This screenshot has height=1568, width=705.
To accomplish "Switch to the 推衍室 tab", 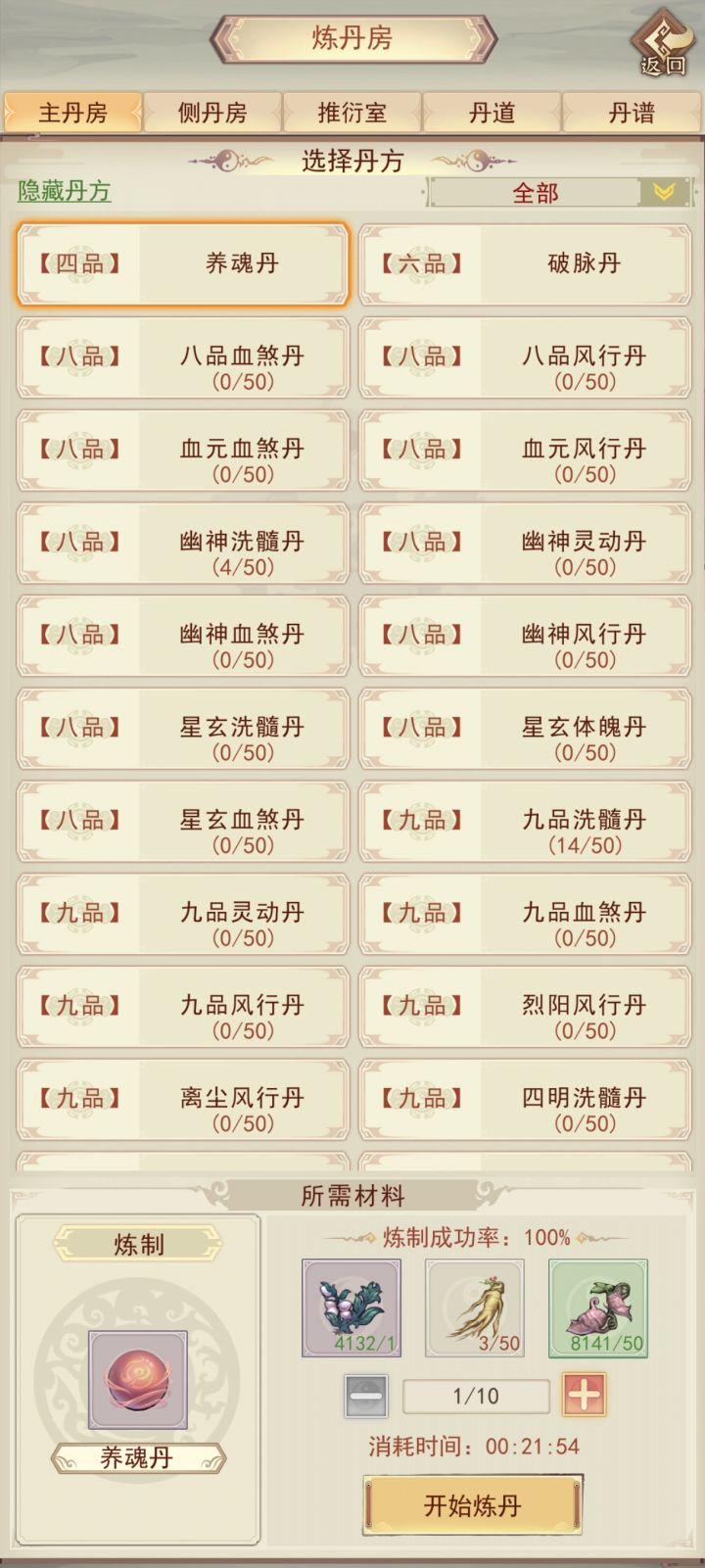I will (352, 112).
